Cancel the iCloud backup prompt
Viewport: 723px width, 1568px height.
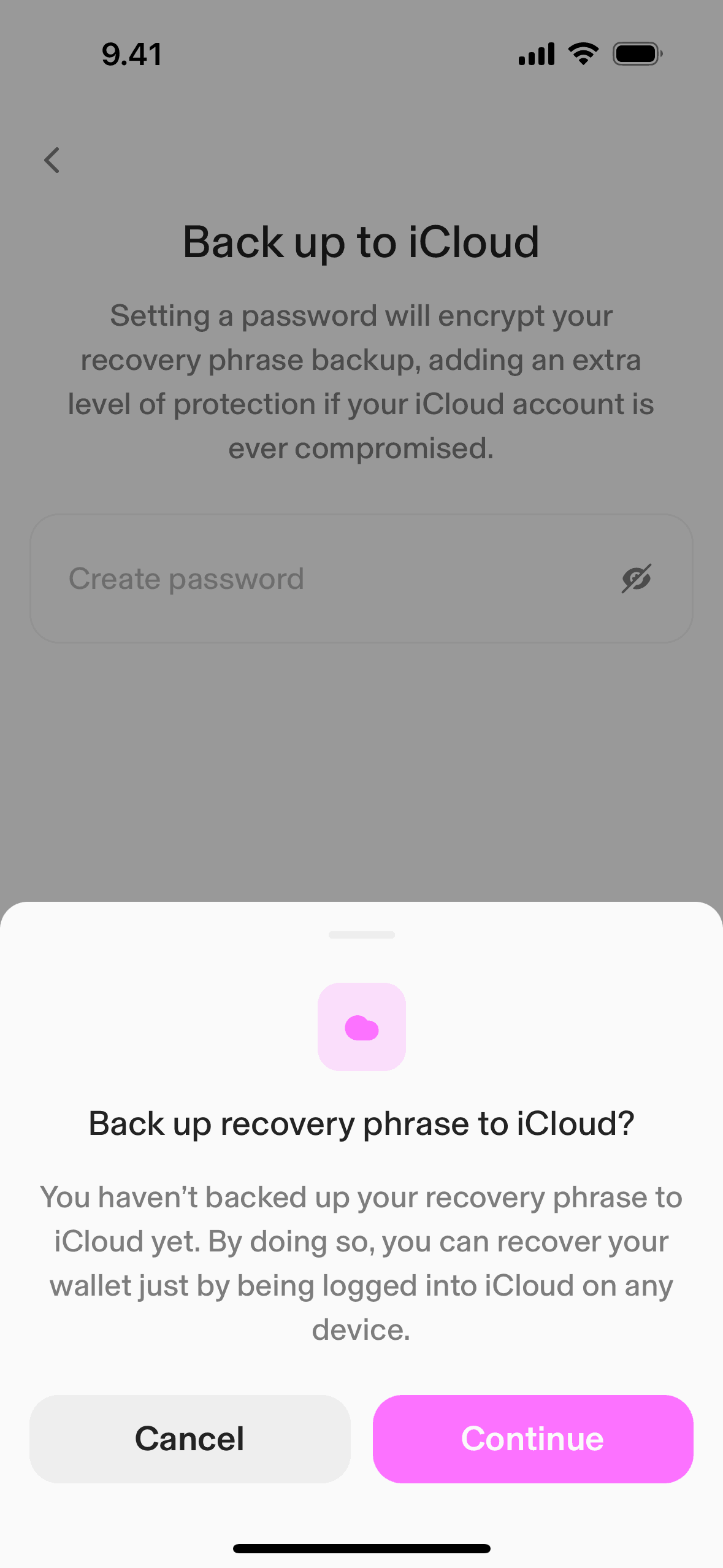[190, 1439]
